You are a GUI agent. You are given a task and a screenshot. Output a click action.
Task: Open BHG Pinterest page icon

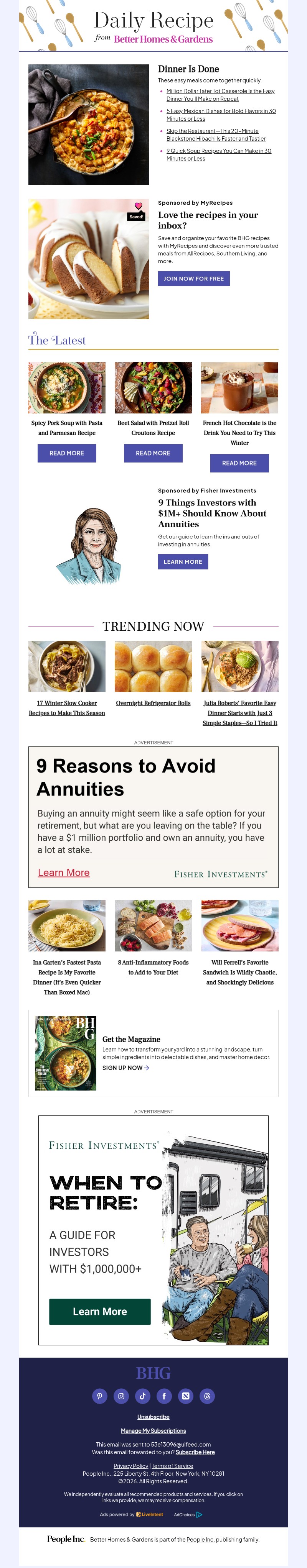click(99, 1396)
